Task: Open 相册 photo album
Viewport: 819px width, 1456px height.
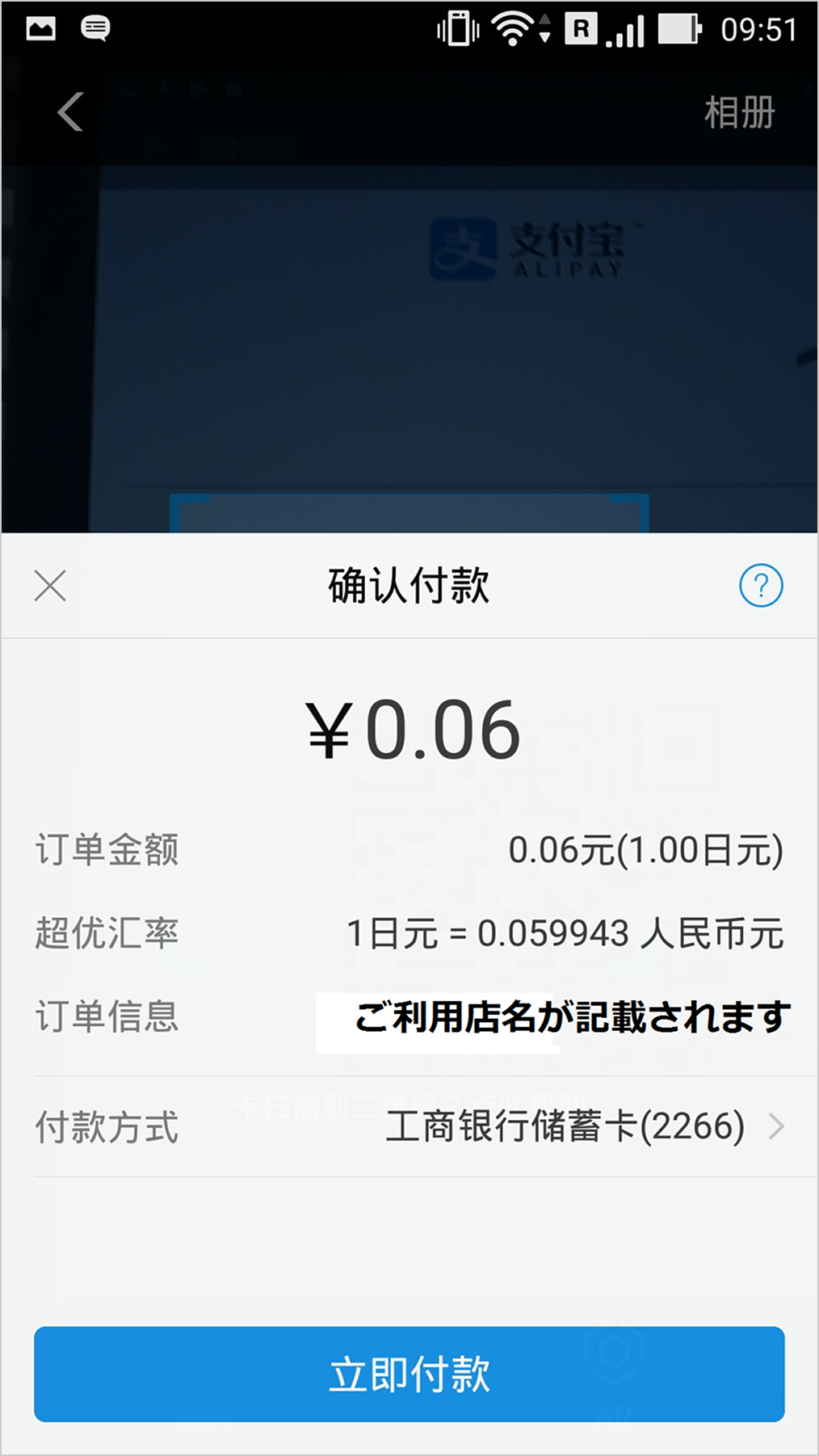Action: coord(738,112)
